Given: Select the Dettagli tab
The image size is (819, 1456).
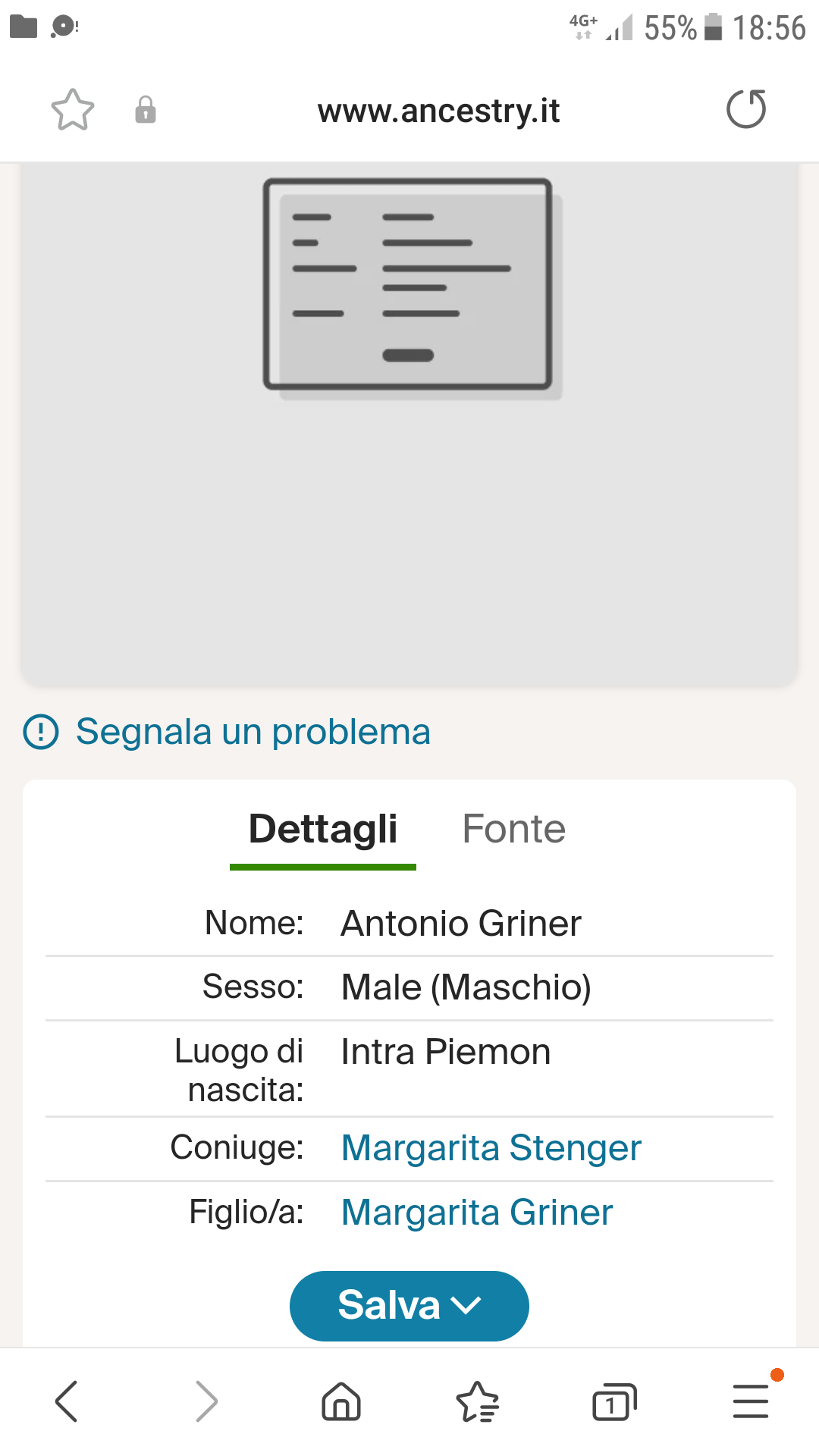Looking at the screenshot, I should pyautogui.click(x=323, y=830).
